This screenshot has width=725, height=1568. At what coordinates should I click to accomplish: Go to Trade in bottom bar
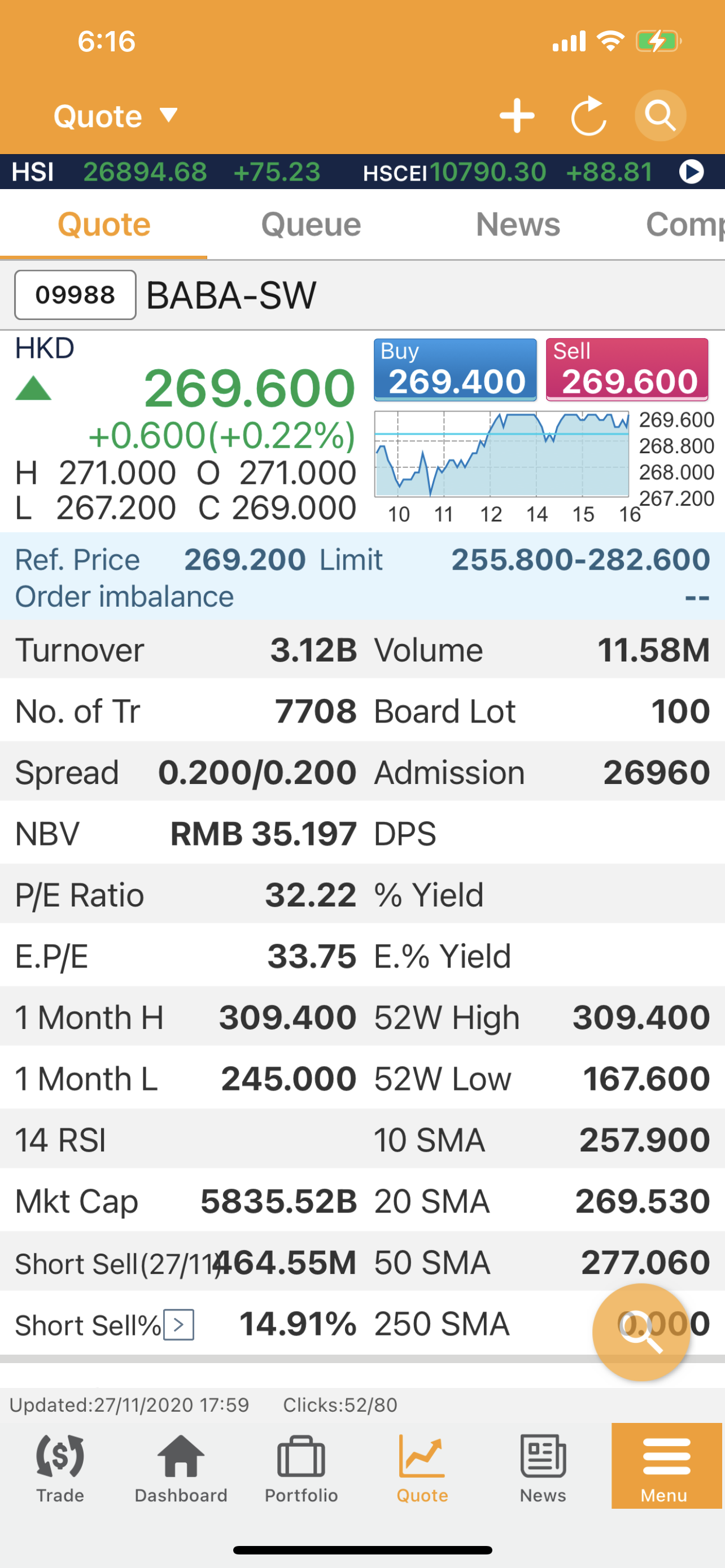click(60, 1468)
